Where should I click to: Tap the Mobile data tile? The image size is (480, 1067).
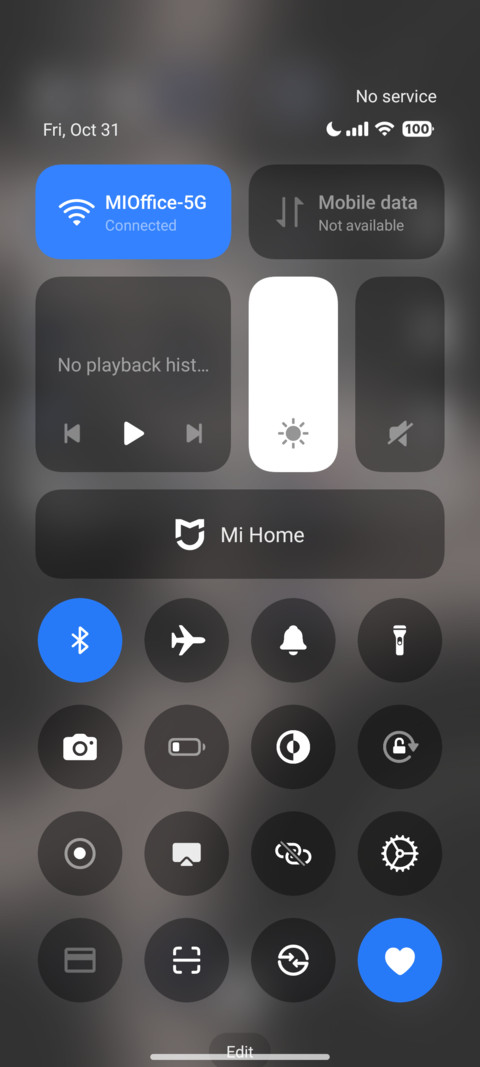[x=347, y=212]
